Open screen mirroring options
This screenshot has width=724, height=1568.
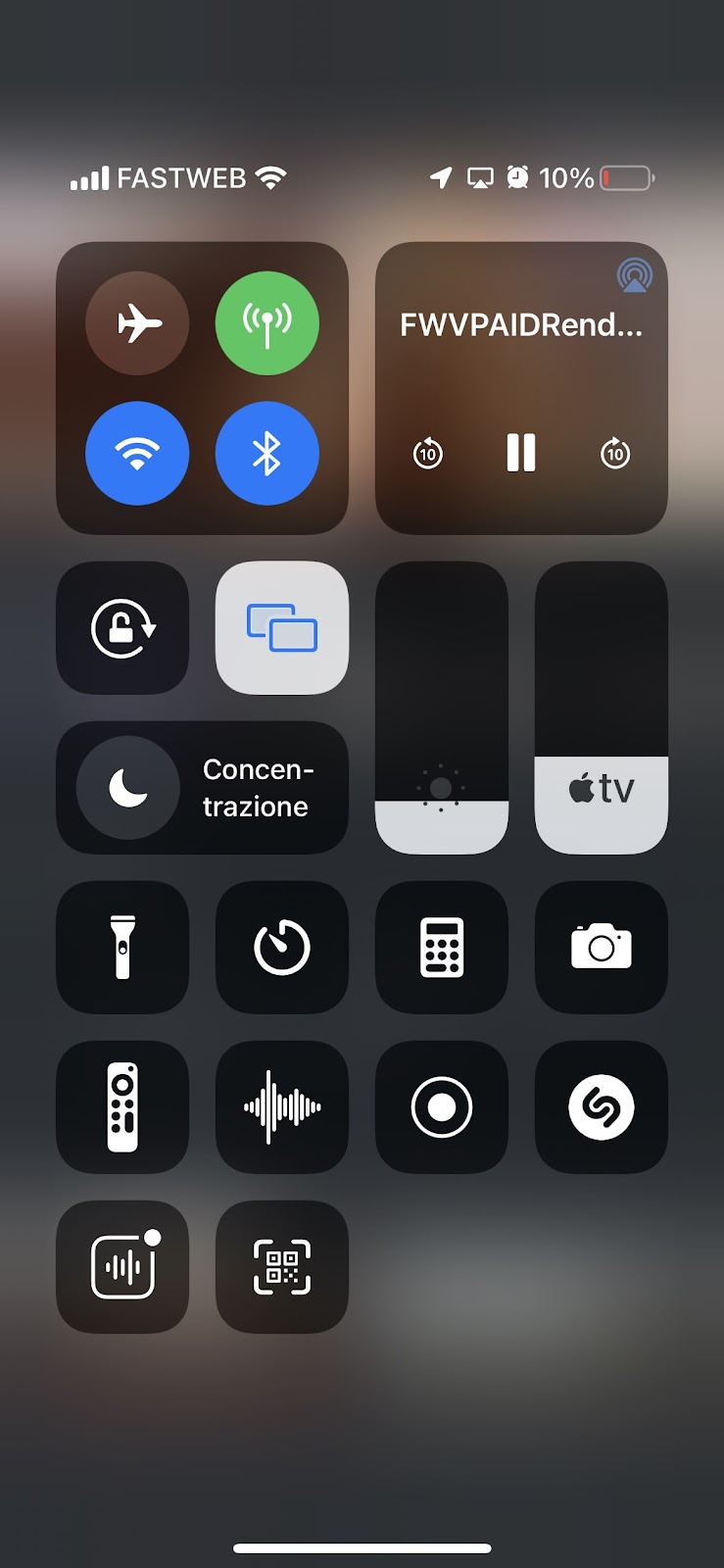coord(282,628)
